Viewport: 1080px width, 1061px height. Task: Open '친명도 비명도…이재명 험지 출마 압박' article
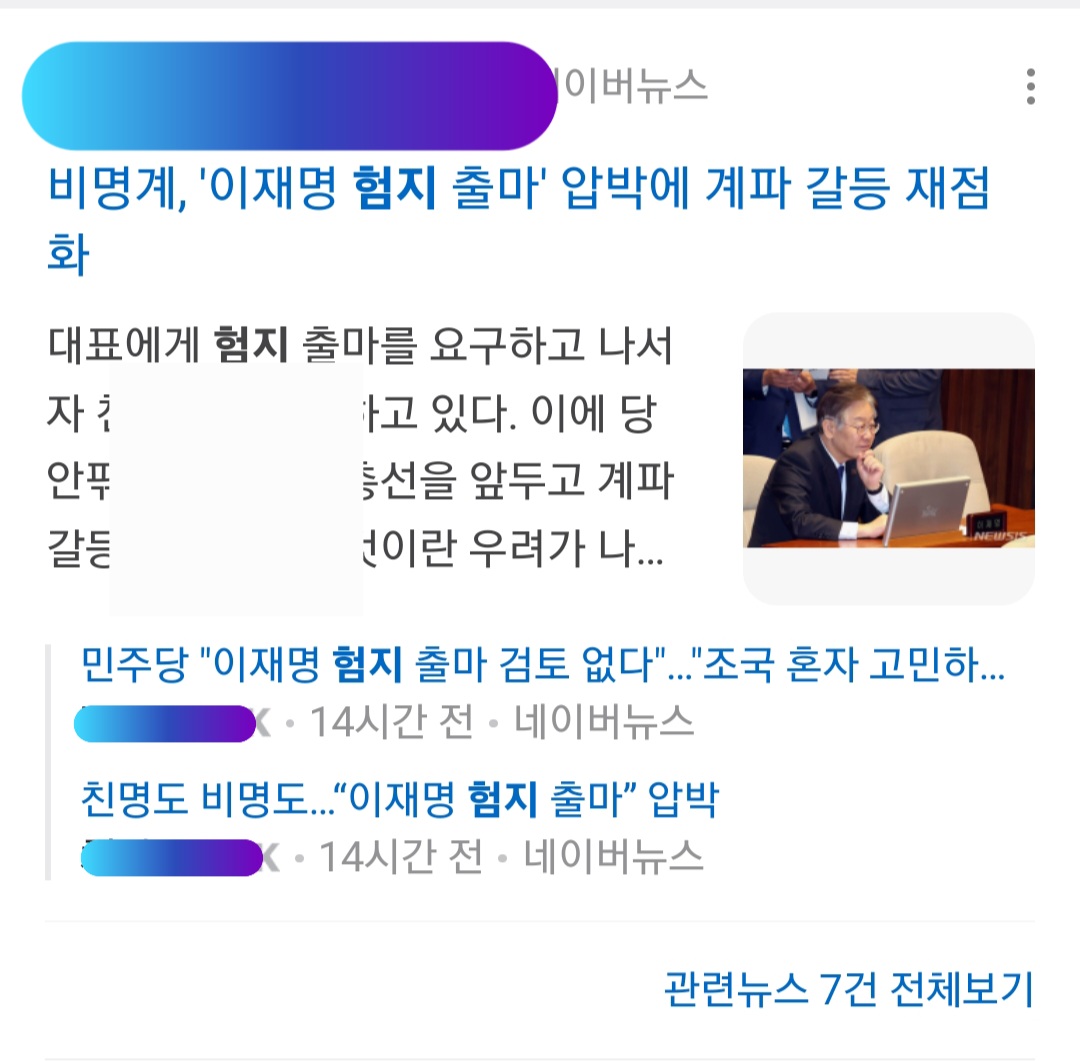[399, 799]
